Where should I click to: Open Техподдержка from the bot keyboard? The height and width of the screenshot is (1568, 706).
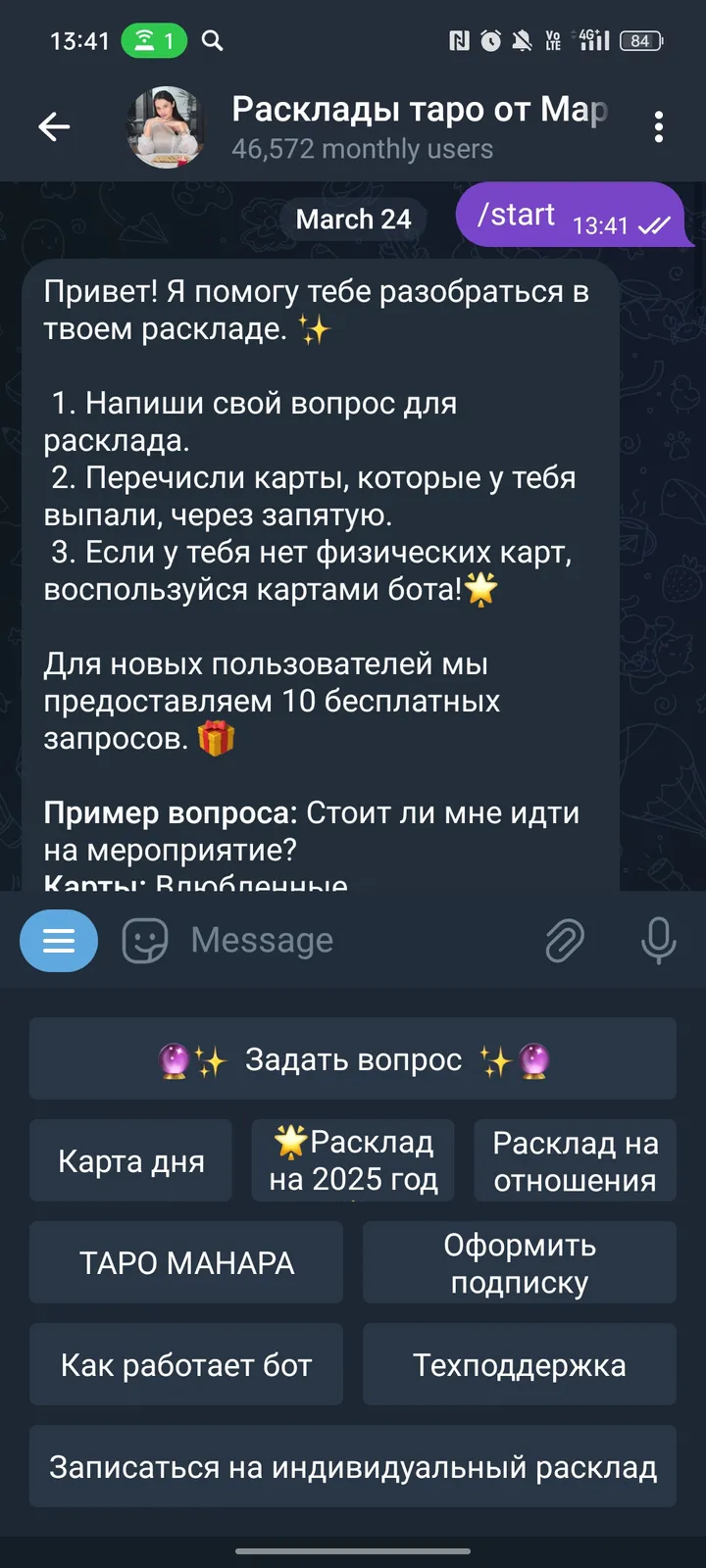click(x=520, y=1364)
